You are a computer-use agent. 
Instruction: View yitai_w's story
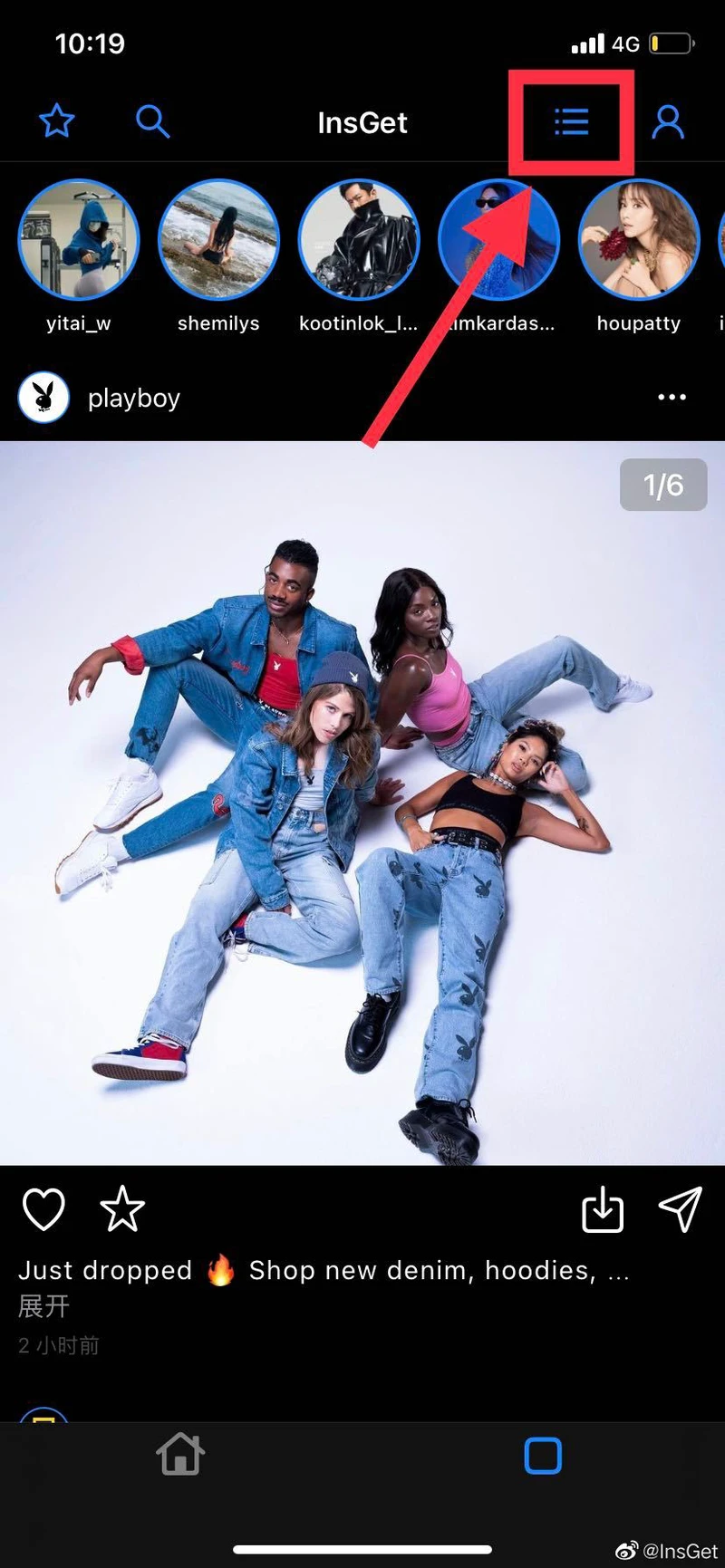pos(79,239)
